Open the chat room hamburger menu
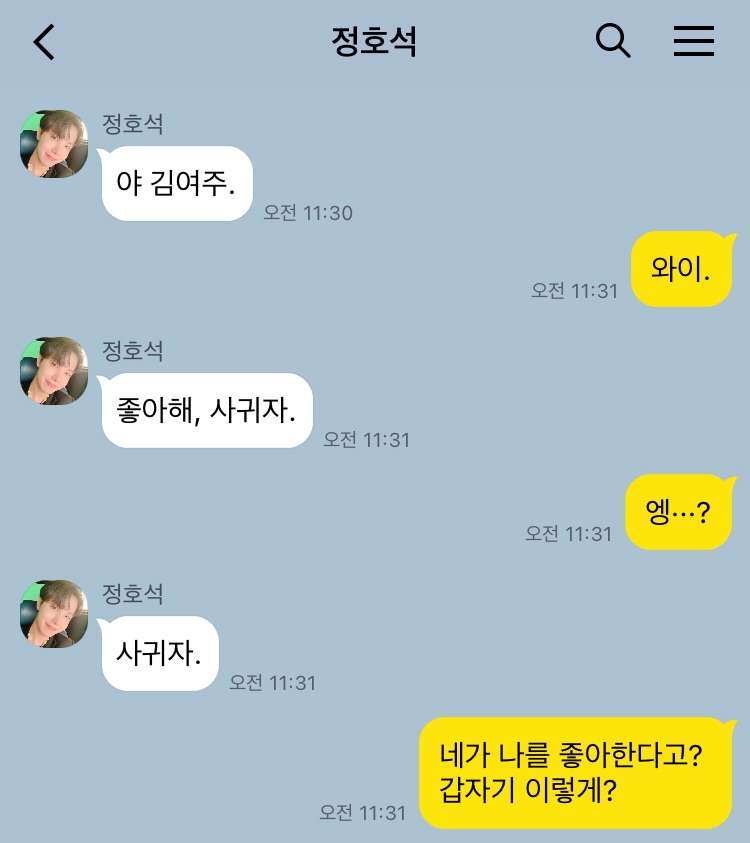 (x=693, y=41)
